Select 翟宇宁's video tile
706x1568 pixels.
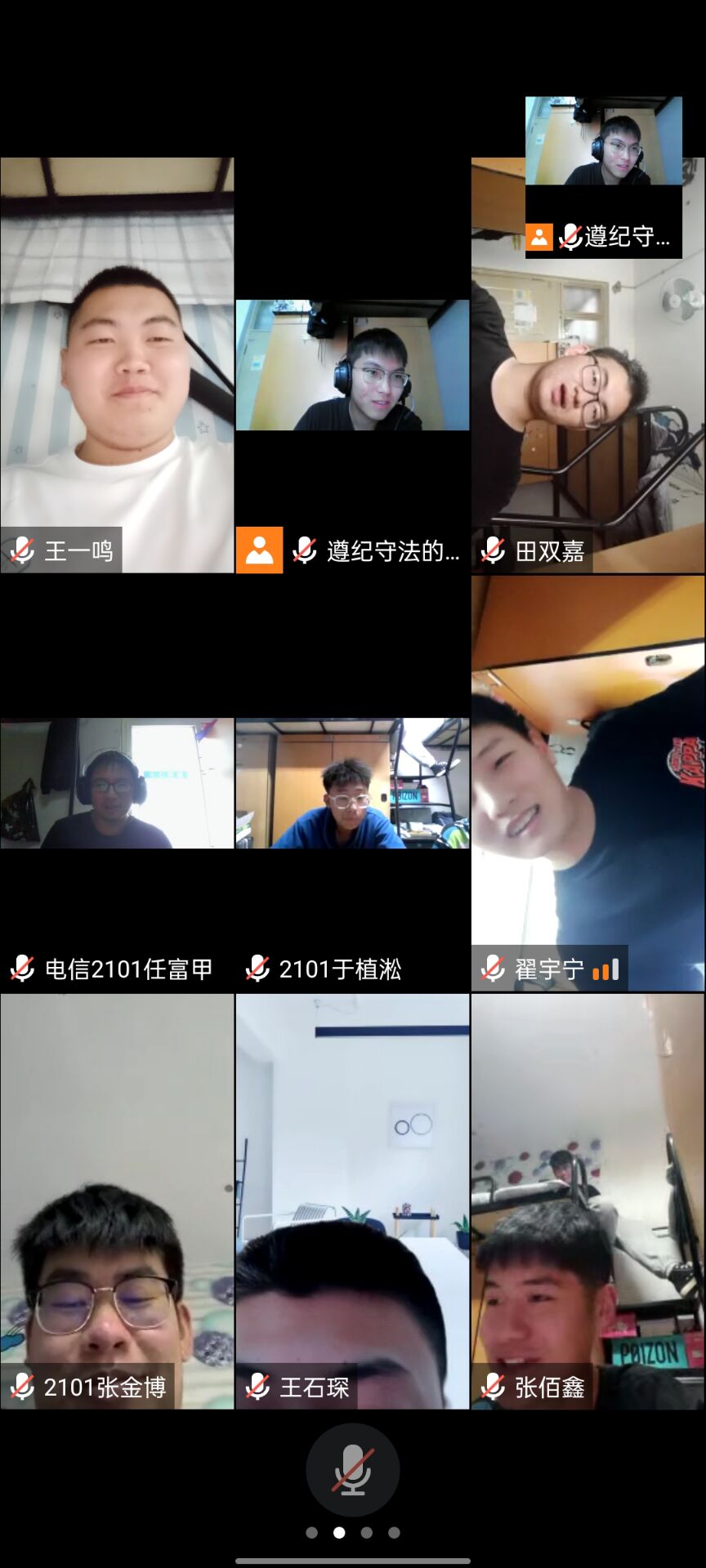pos(587,784)
